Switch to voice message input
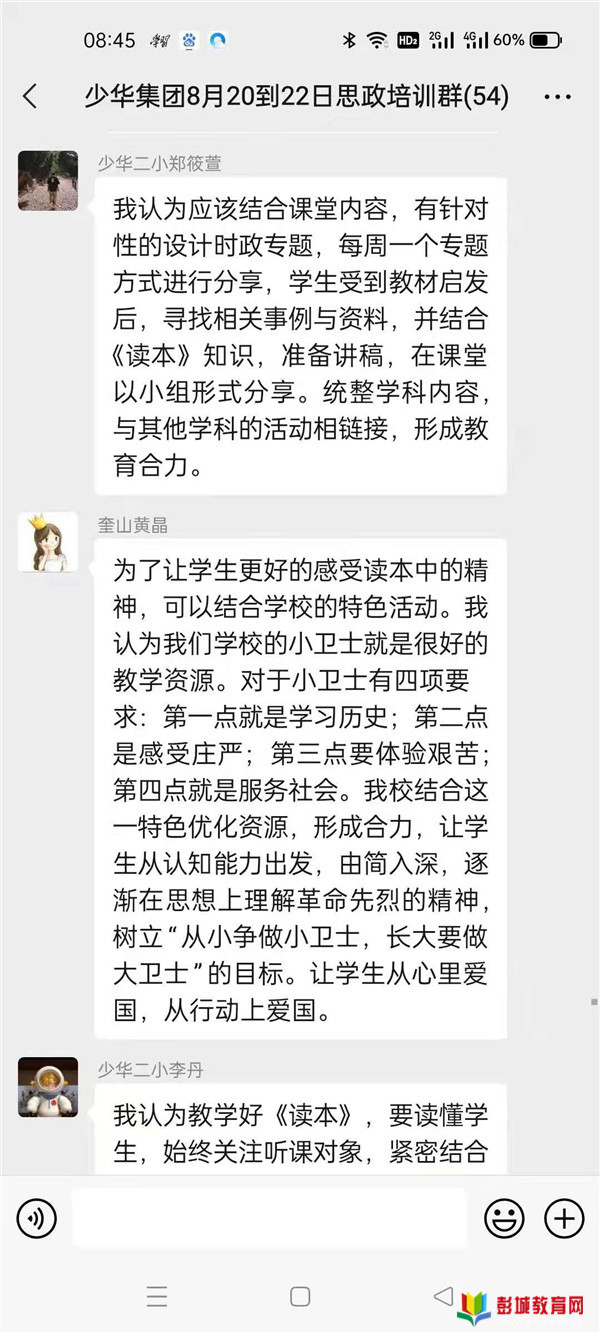The height and width of the screenshot is (1333, 600). click(x=37, y=1218)
